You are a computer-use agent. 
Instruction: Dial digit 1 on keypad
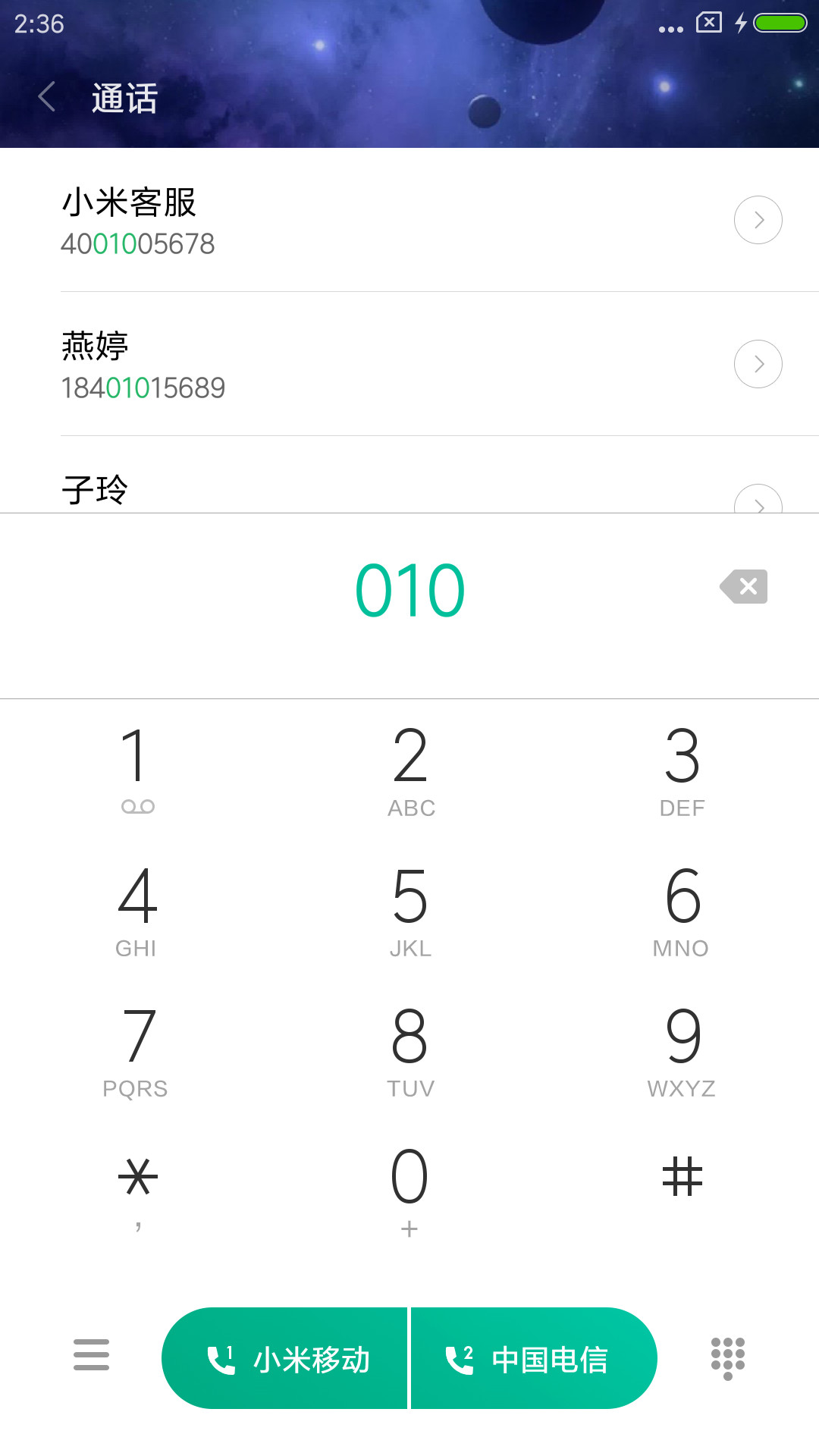[x=137, y=770]
